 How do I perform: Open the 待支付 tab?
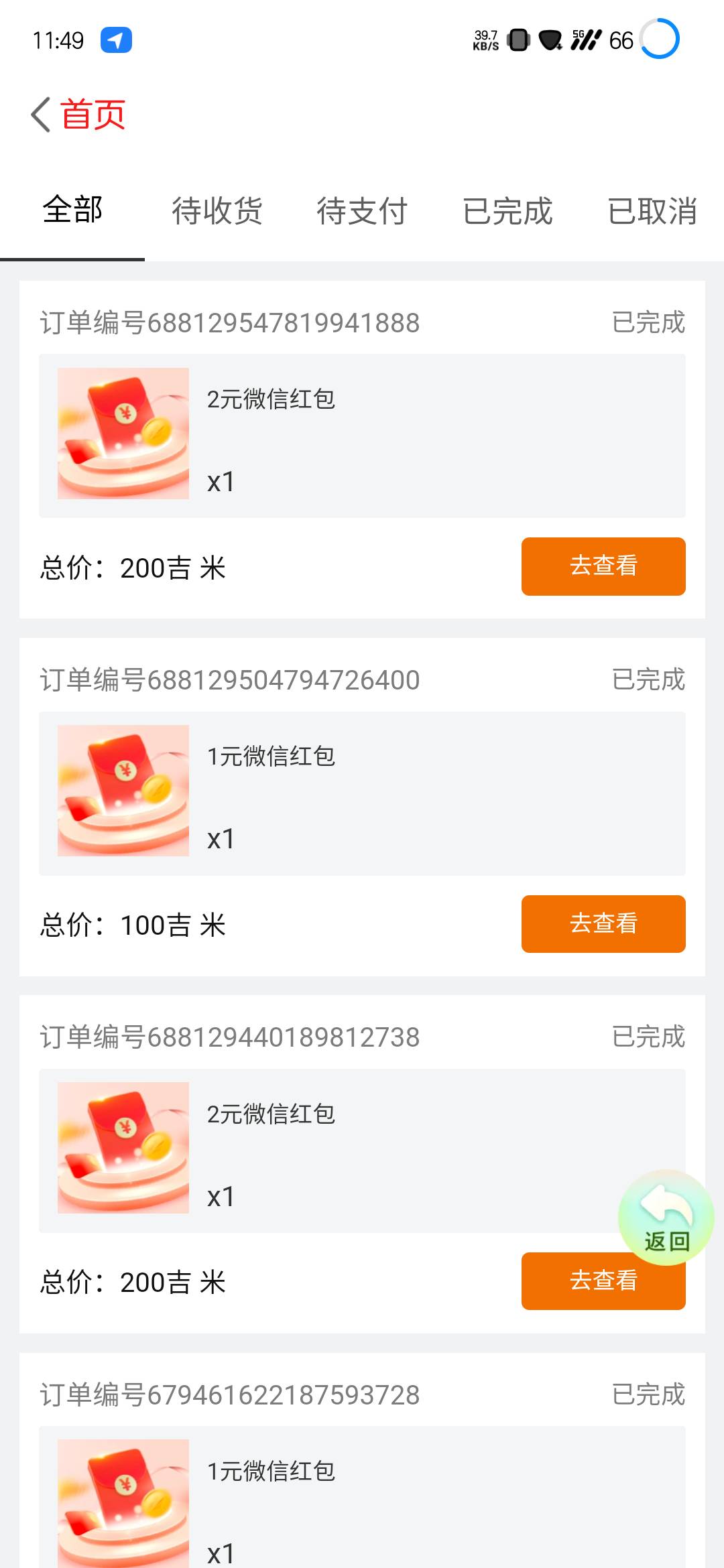coord(362,212)
